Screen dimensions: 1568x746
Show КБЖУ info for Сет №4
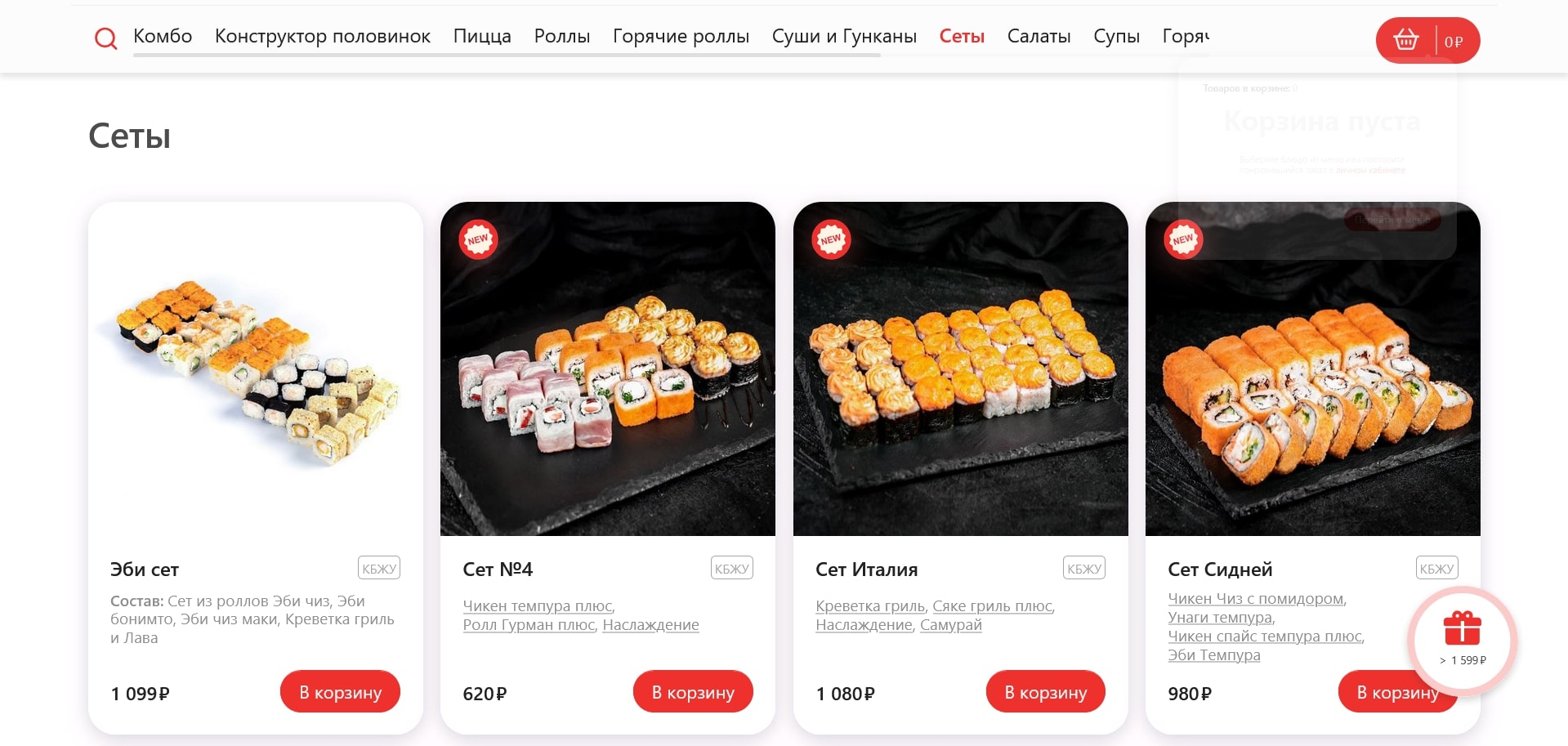pyautogui.click(x=731, y=568)
